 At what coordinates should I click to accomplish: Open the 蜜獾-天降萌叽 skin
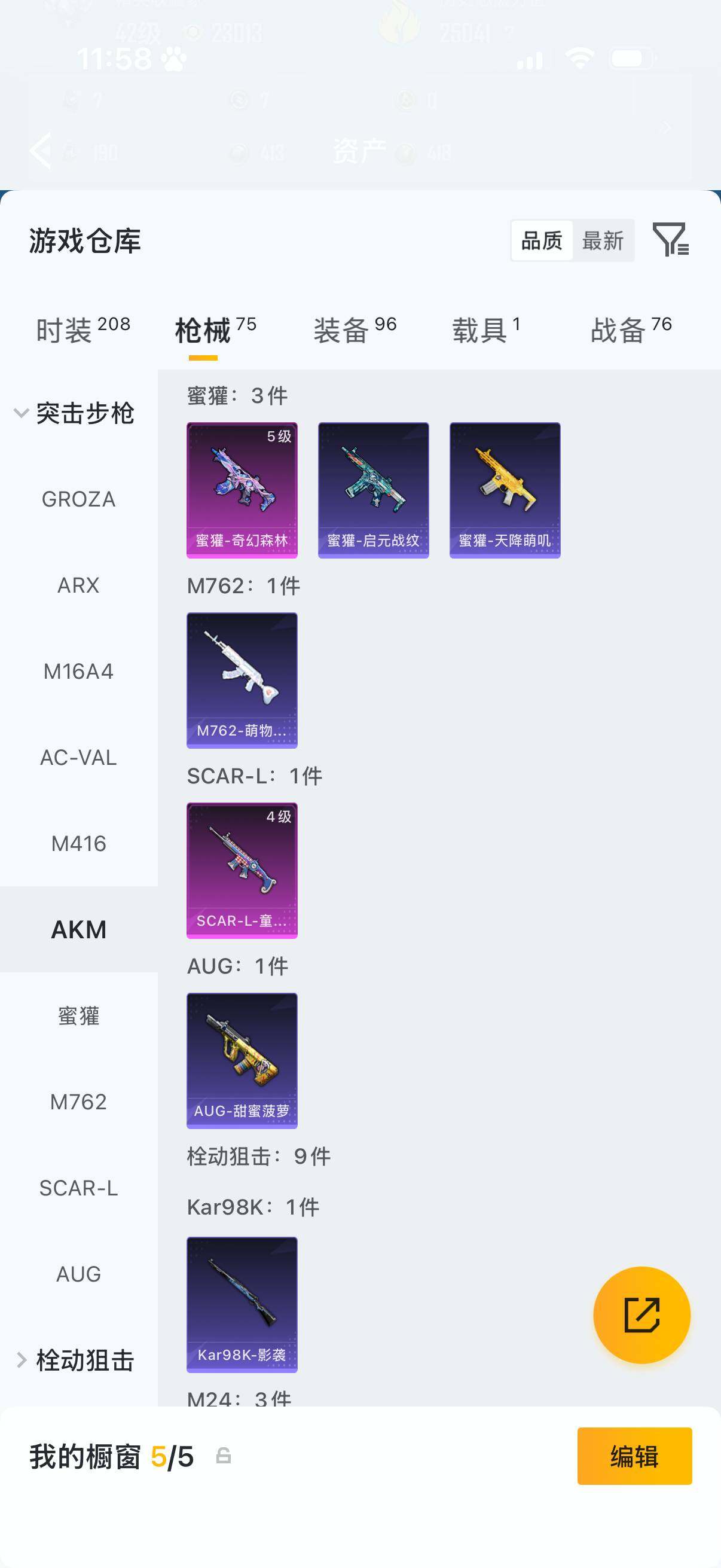click(x=505, y=490)
